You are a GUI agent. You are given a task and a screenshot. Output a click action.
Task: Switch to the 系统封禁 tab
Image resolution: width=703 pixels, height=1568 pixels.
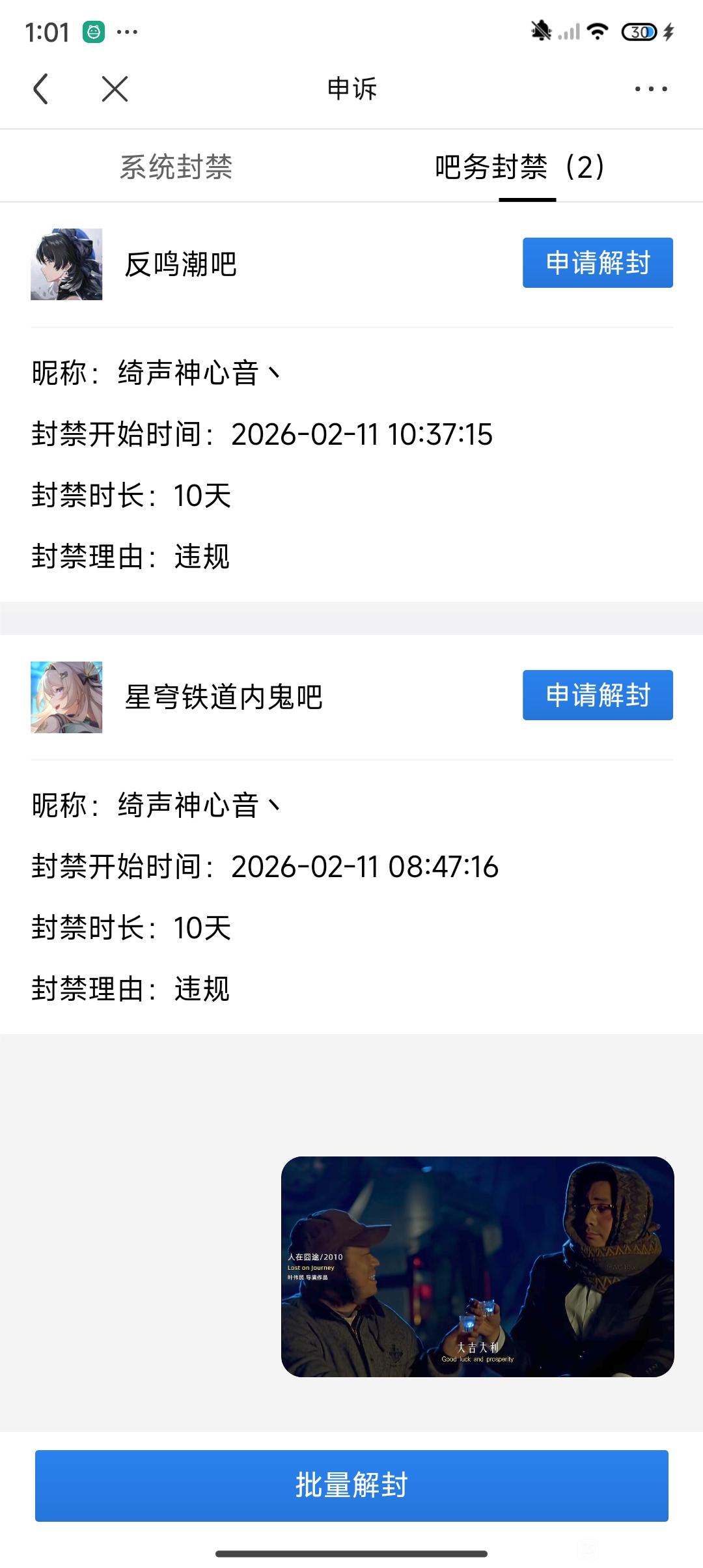coord(176,167)
